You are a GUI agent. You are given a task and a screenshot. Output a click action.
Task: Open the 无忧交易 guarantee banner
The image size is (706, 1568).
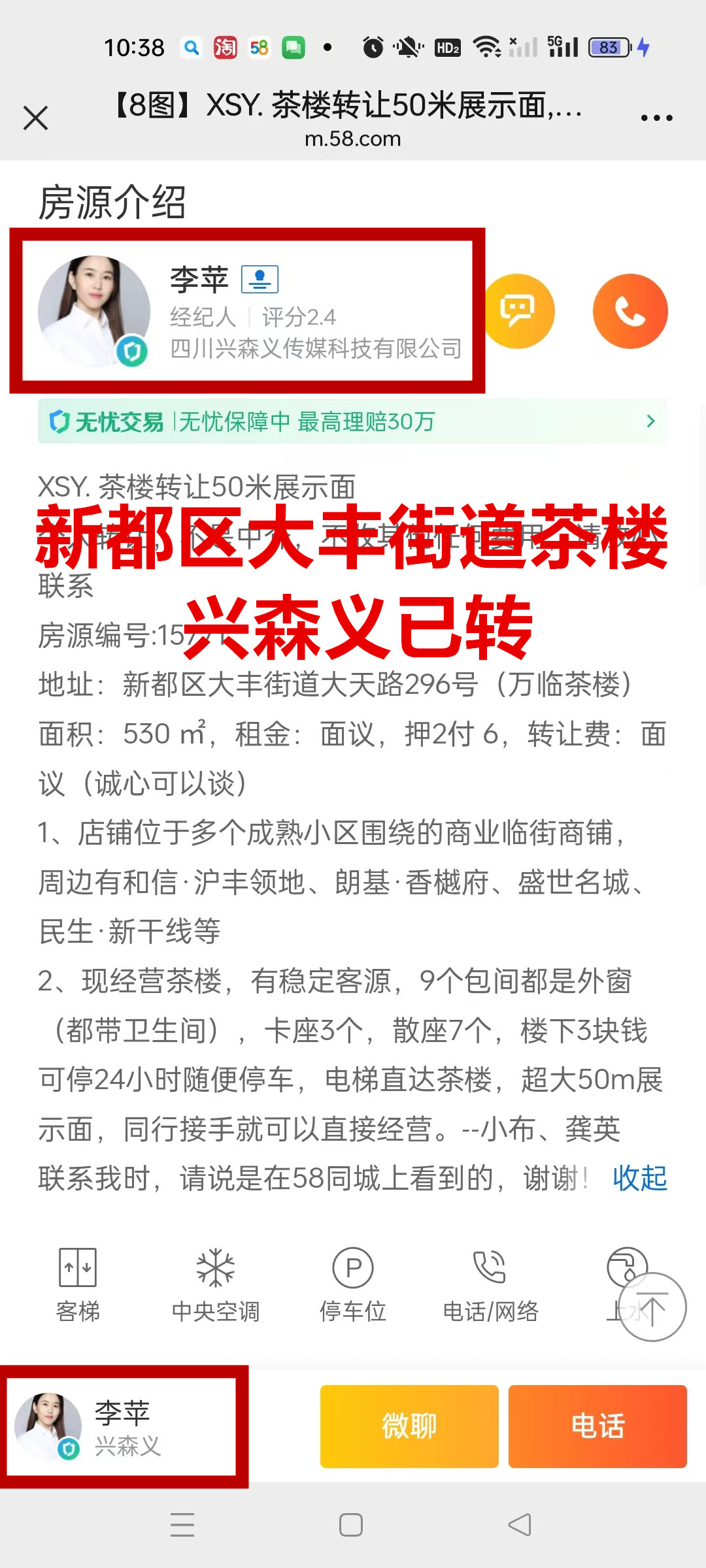[353, 421]
